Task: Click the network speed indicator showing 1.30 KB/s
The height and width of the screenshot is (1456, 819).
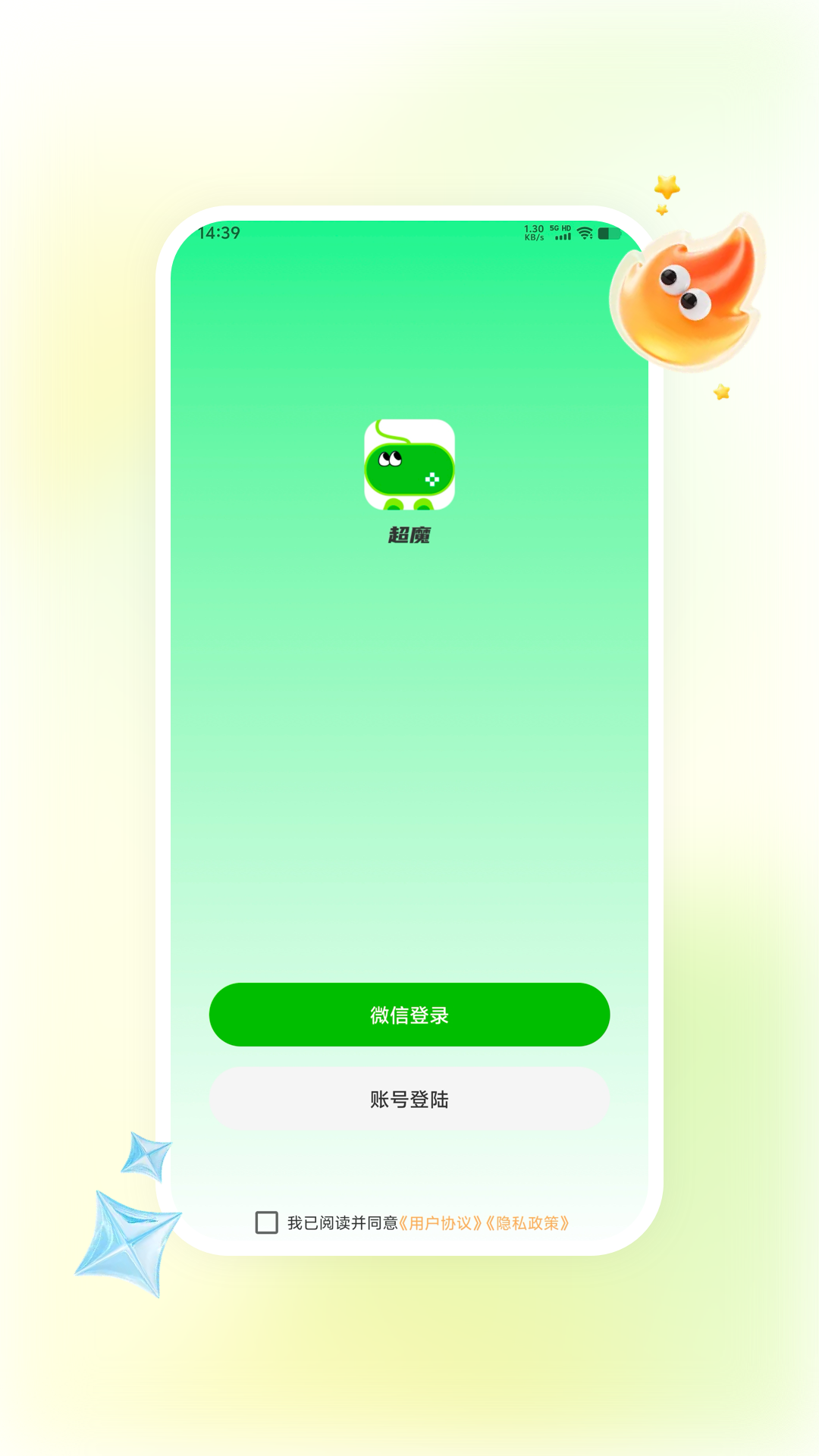Action: coord(533,234)
